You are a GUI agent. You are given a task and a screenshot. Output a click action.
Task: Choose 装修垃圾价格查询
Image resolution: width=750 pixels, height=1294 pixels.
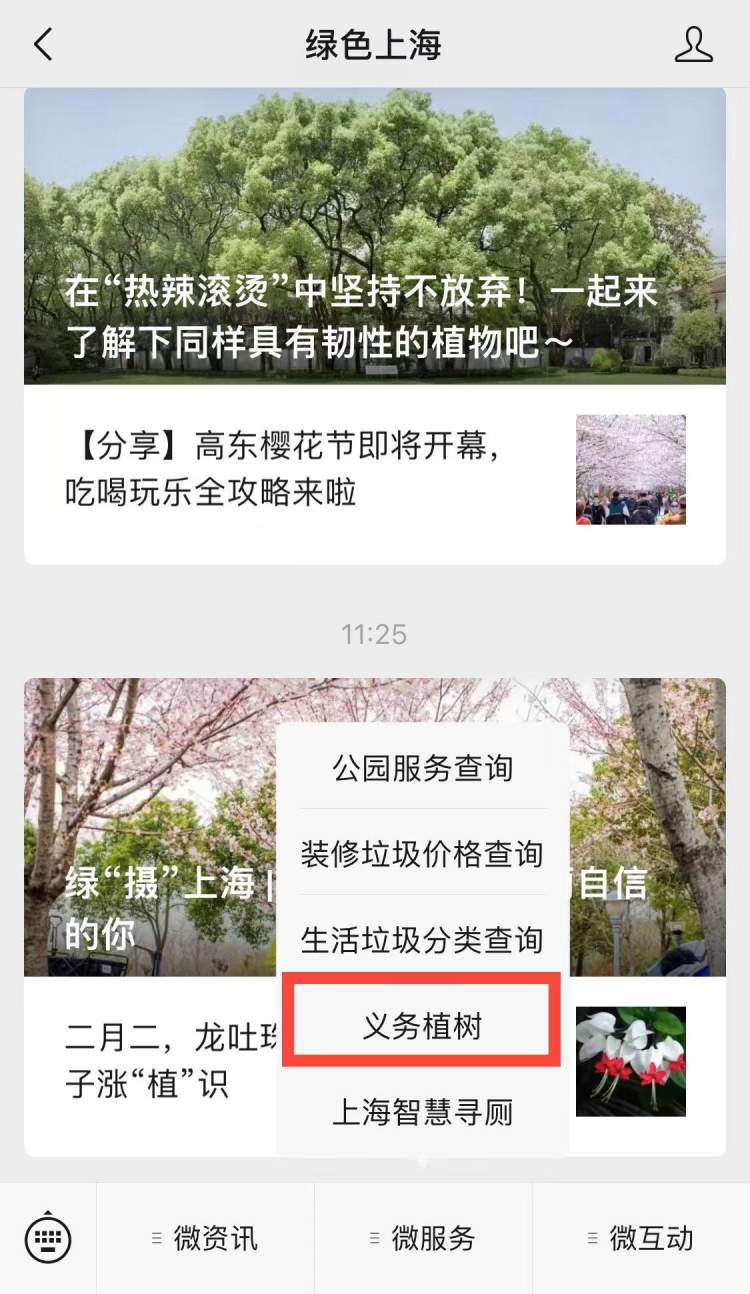(x=423, y=854)
